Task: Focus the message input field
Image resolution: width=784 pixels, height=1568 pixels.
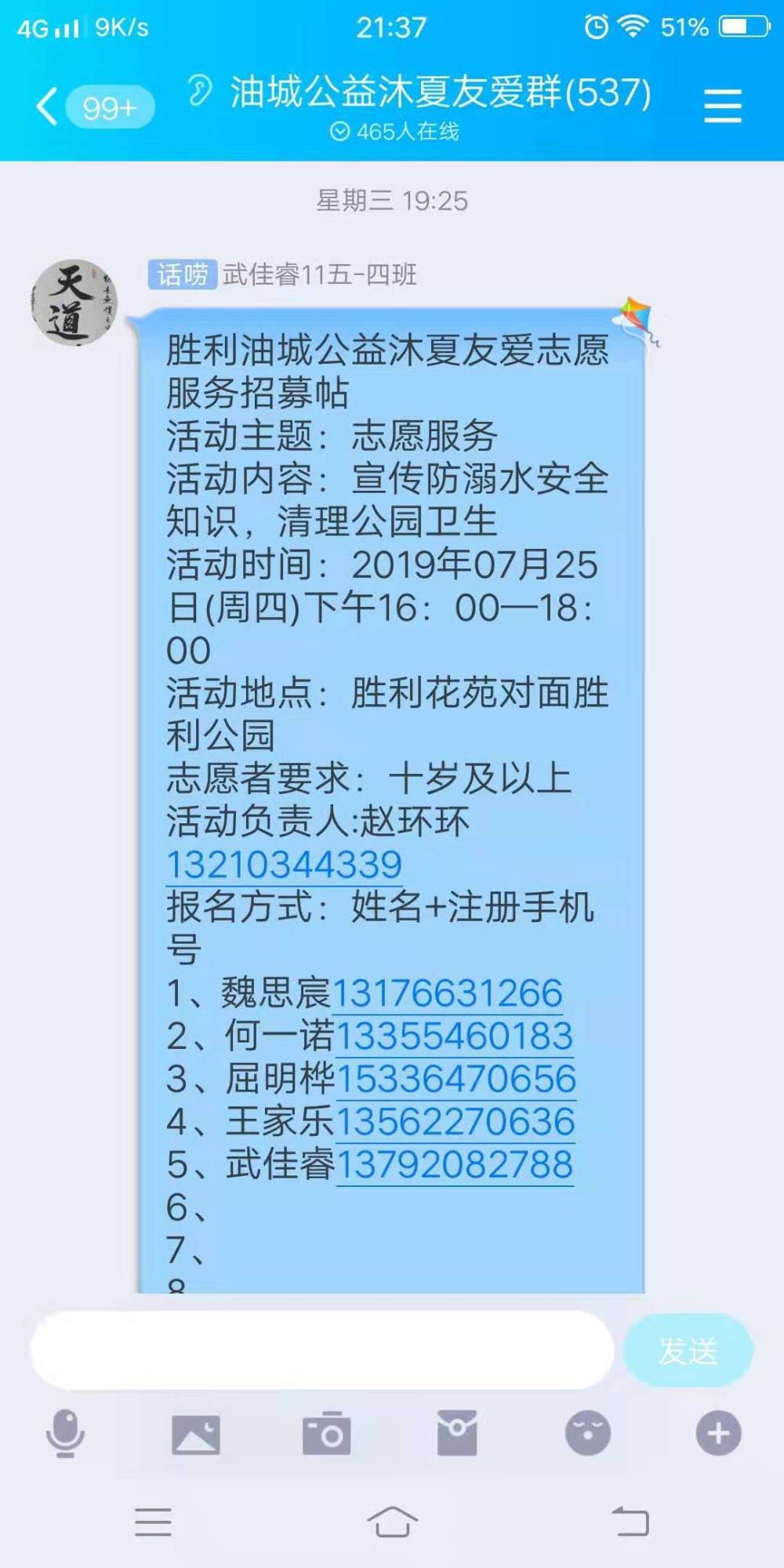Action: click(x=321, y=1350)
